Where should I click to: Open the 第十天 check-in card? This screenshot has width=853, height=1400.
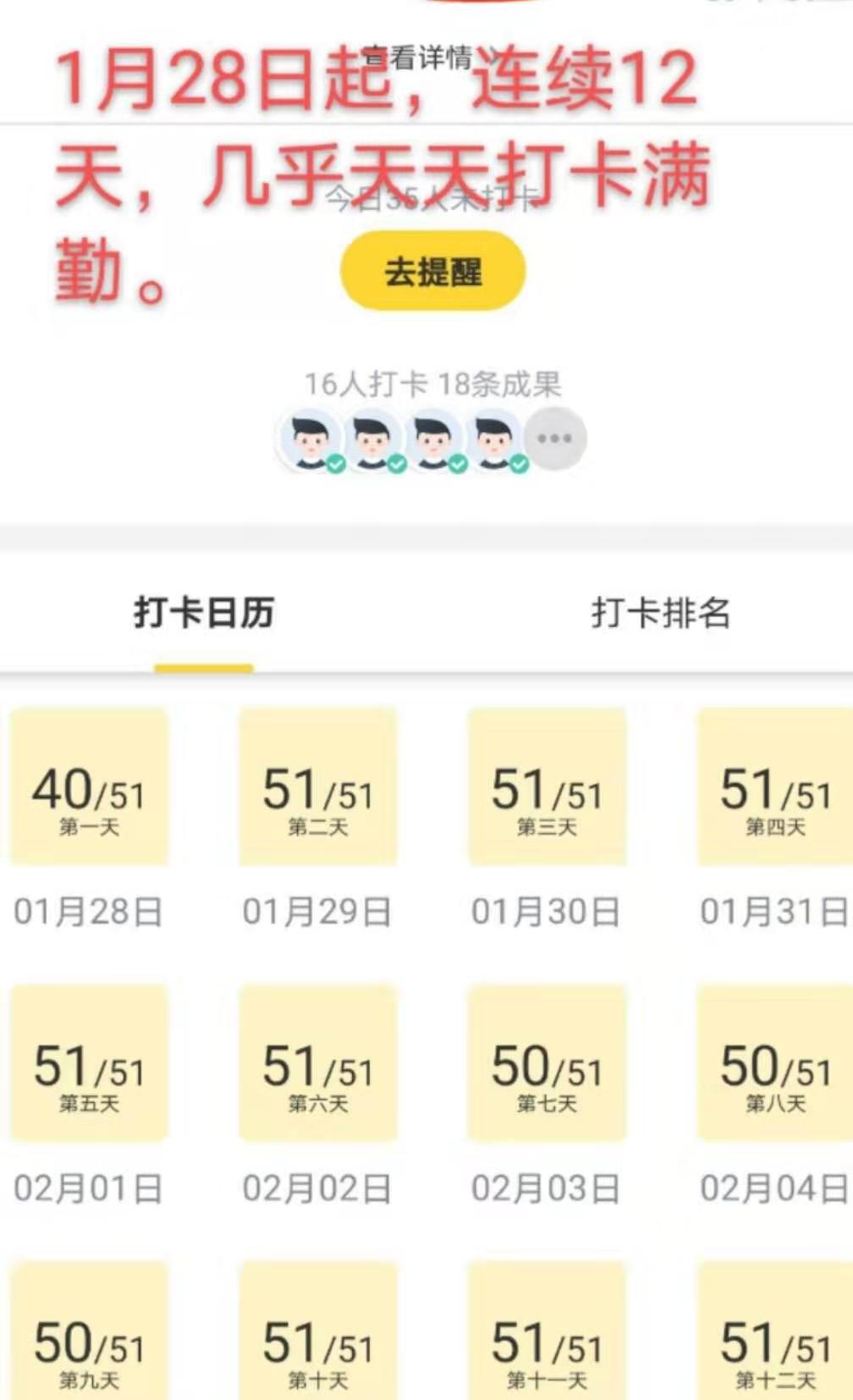click(x=318, y=1337)
